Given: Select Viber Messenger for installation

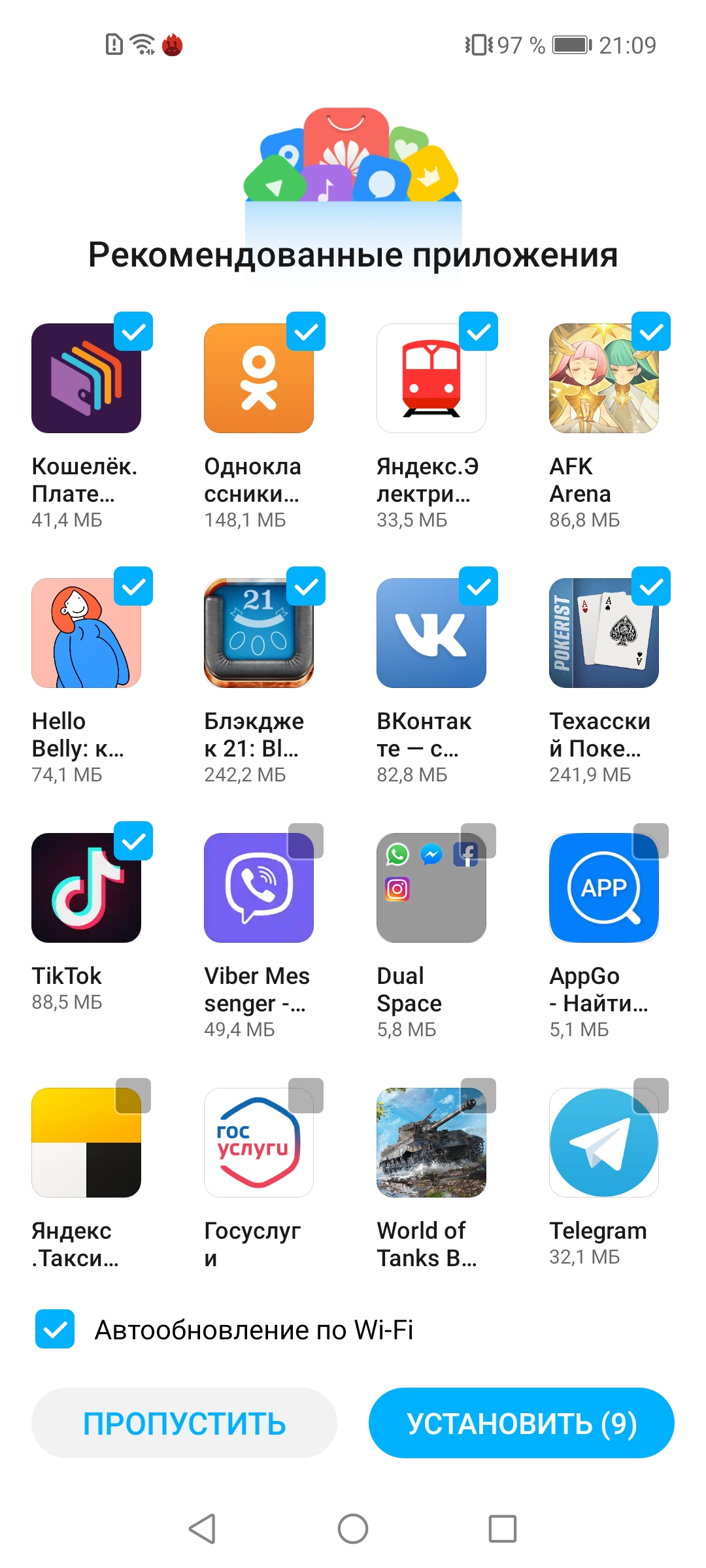Looking at the screenshot, I should pyautogui.click(x=306, y=841).
